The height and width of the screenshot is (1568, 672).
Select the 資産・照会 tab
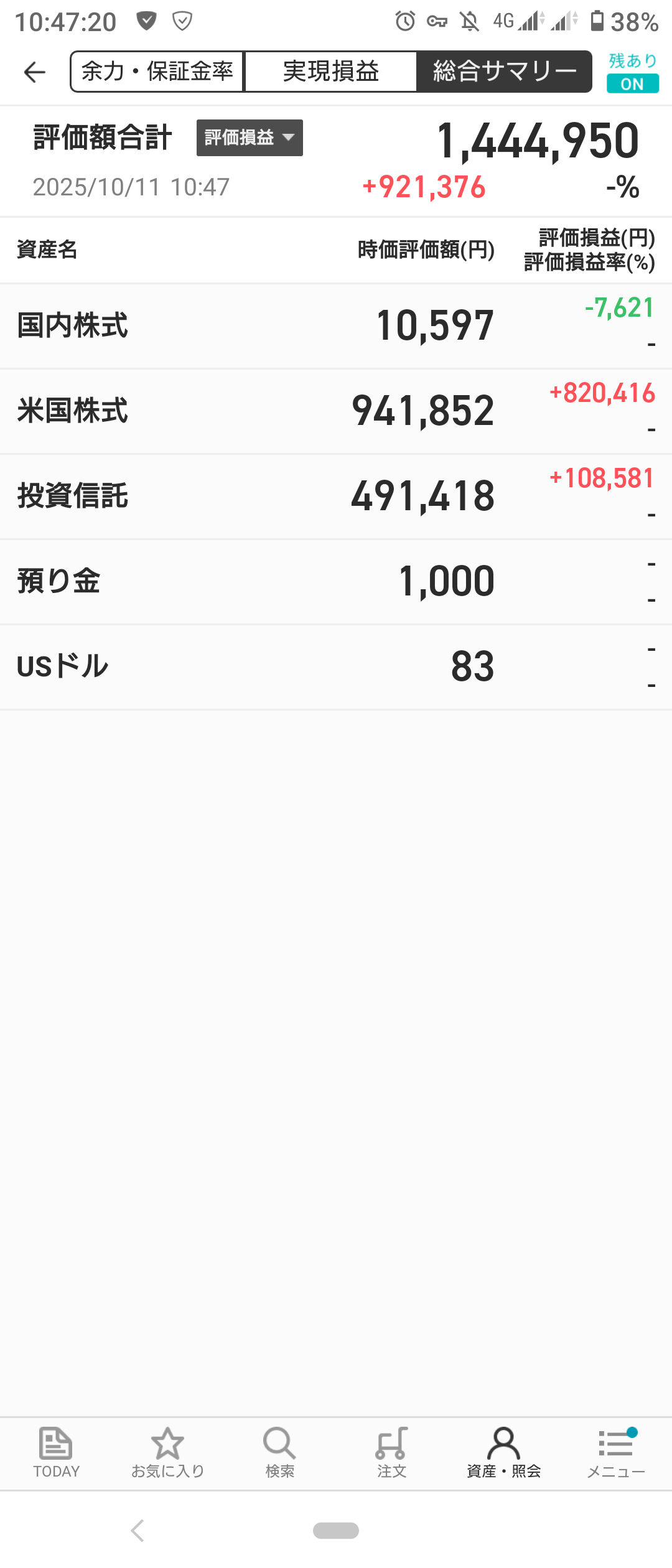pyautogui.click(x=503, y=1453)
